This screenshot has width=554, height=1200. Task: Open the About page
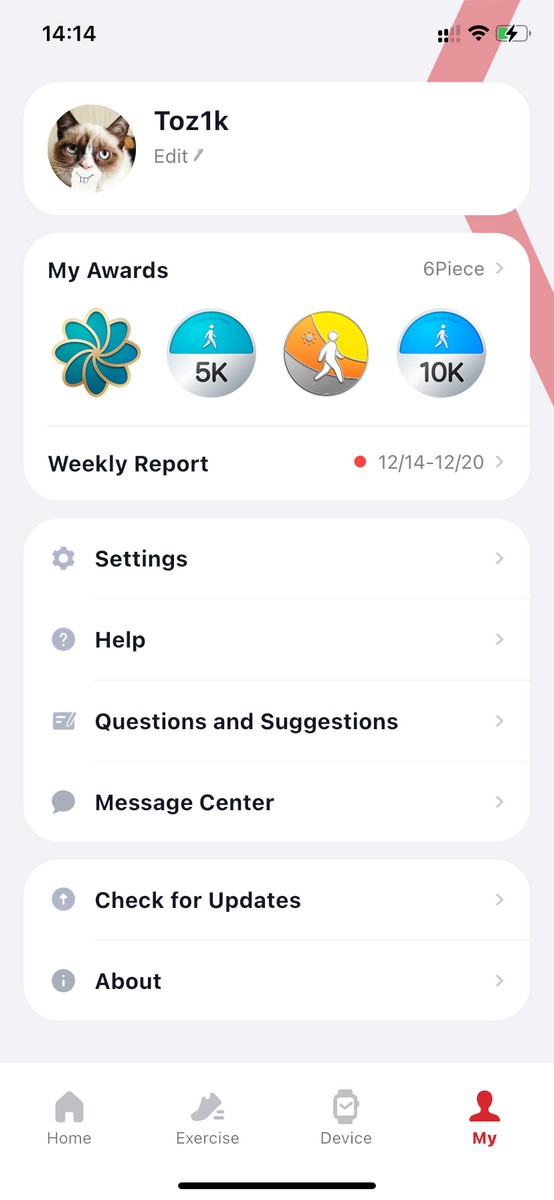[x=277, y=981]
